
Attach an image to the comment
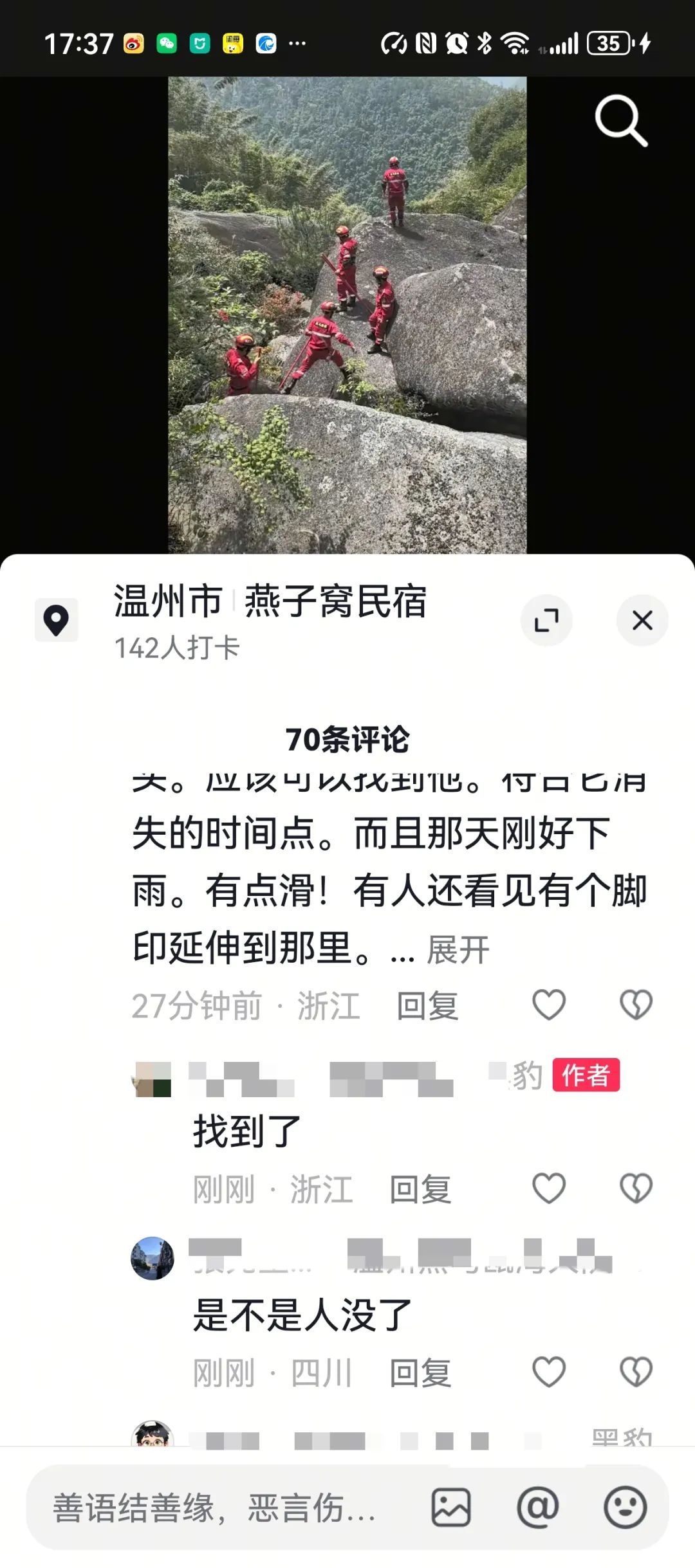pyautogui.click(x=451, y=1508)
